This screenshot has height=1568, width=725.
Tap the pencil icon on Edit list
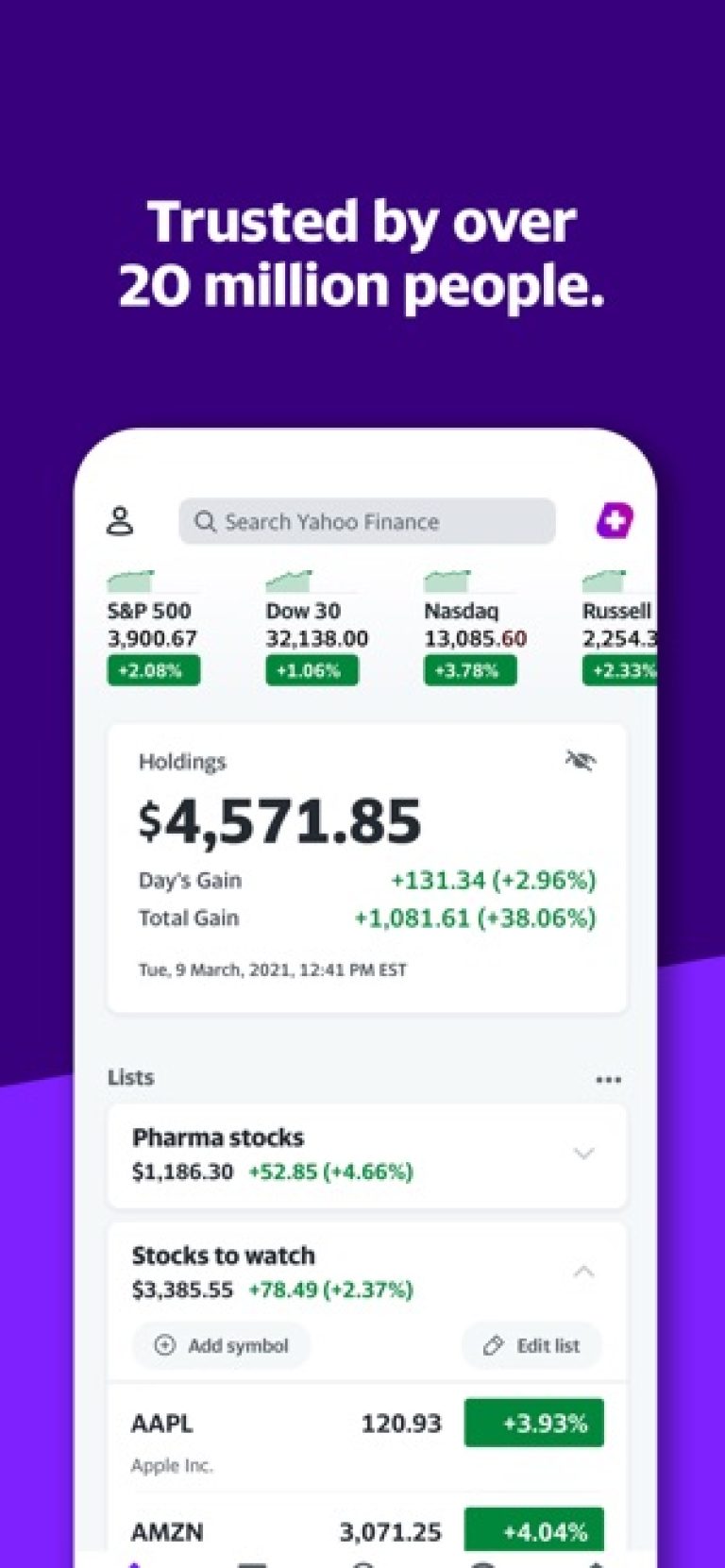tap(492, 1345)
